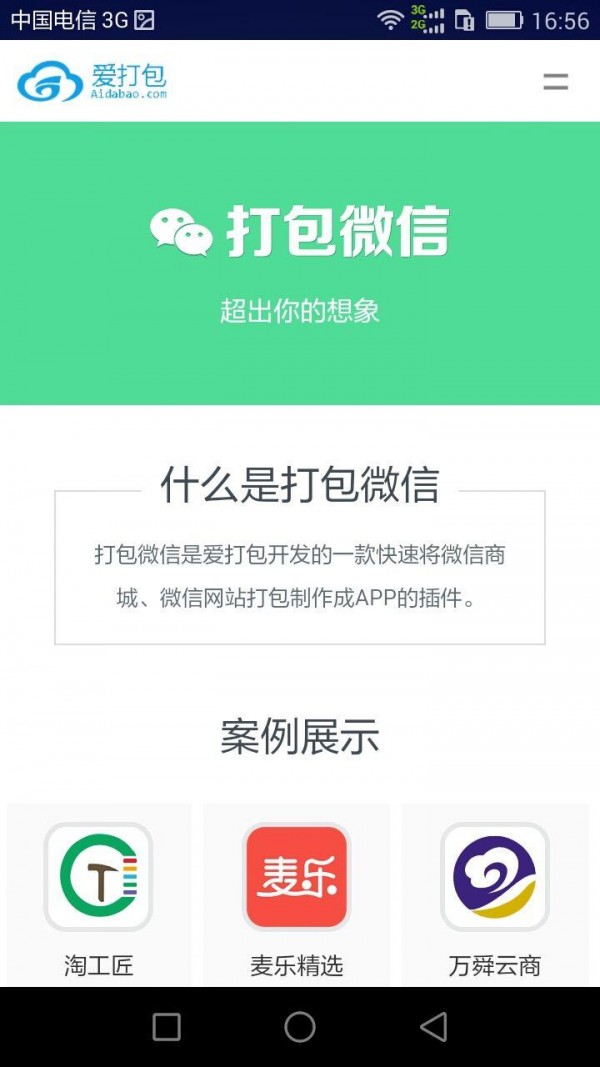
Task: Tap the 爱打包 logo to go home
Action: (x=92, y=81)
